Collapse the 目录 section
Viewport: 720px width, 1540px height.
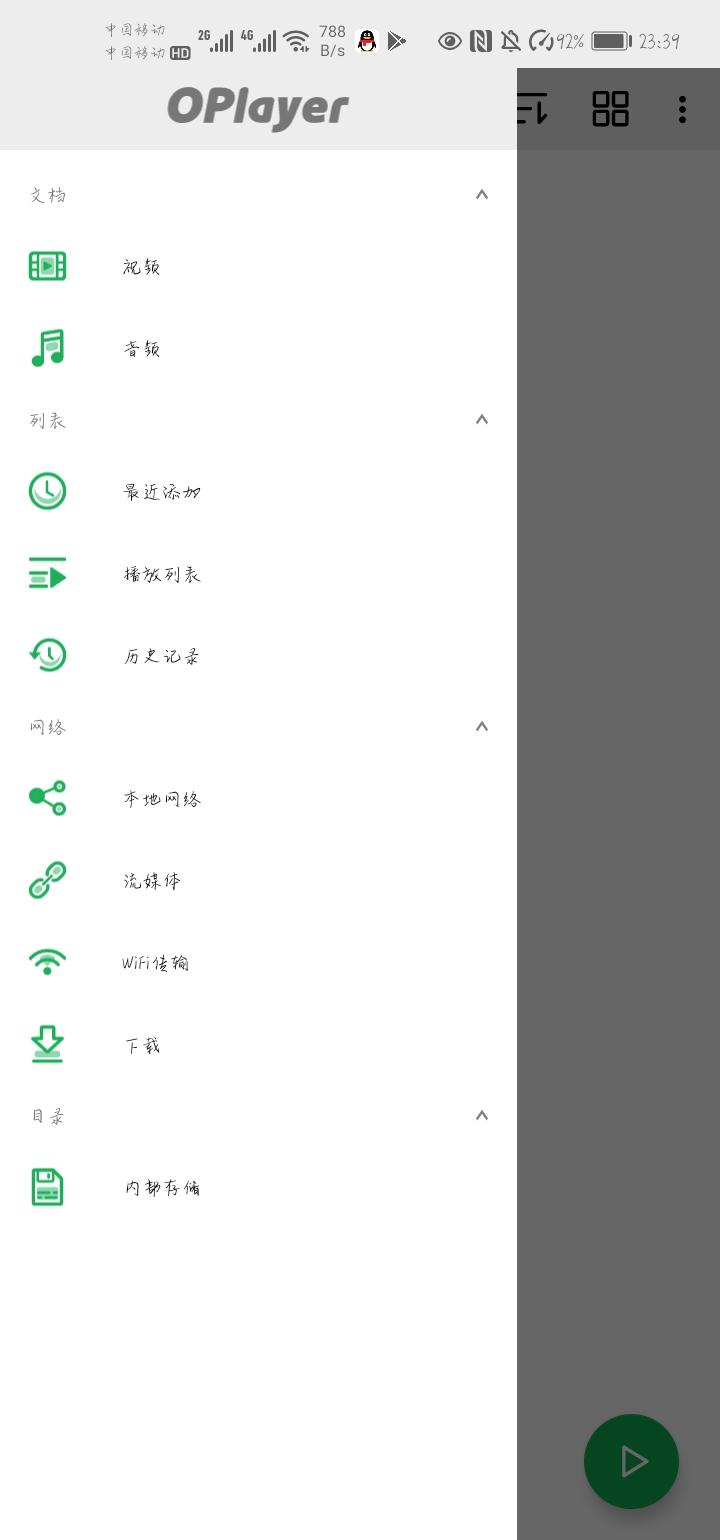[x=481, y=1116]
